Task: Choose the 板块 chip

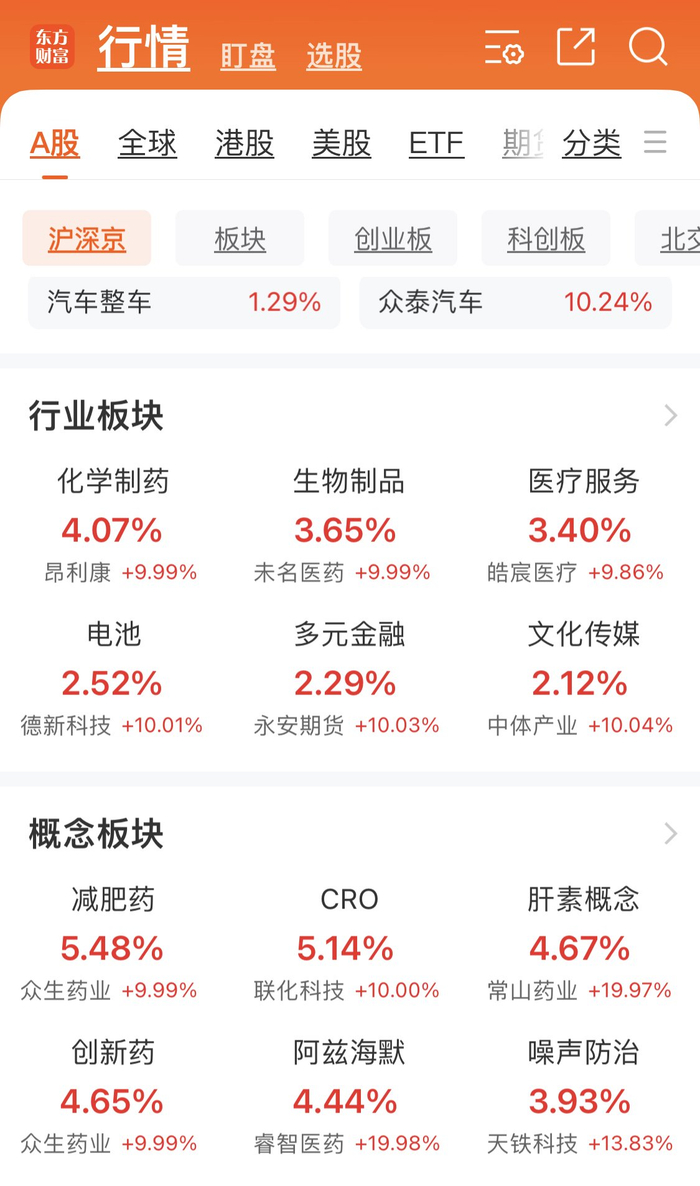Action: (x=240, y=239)
